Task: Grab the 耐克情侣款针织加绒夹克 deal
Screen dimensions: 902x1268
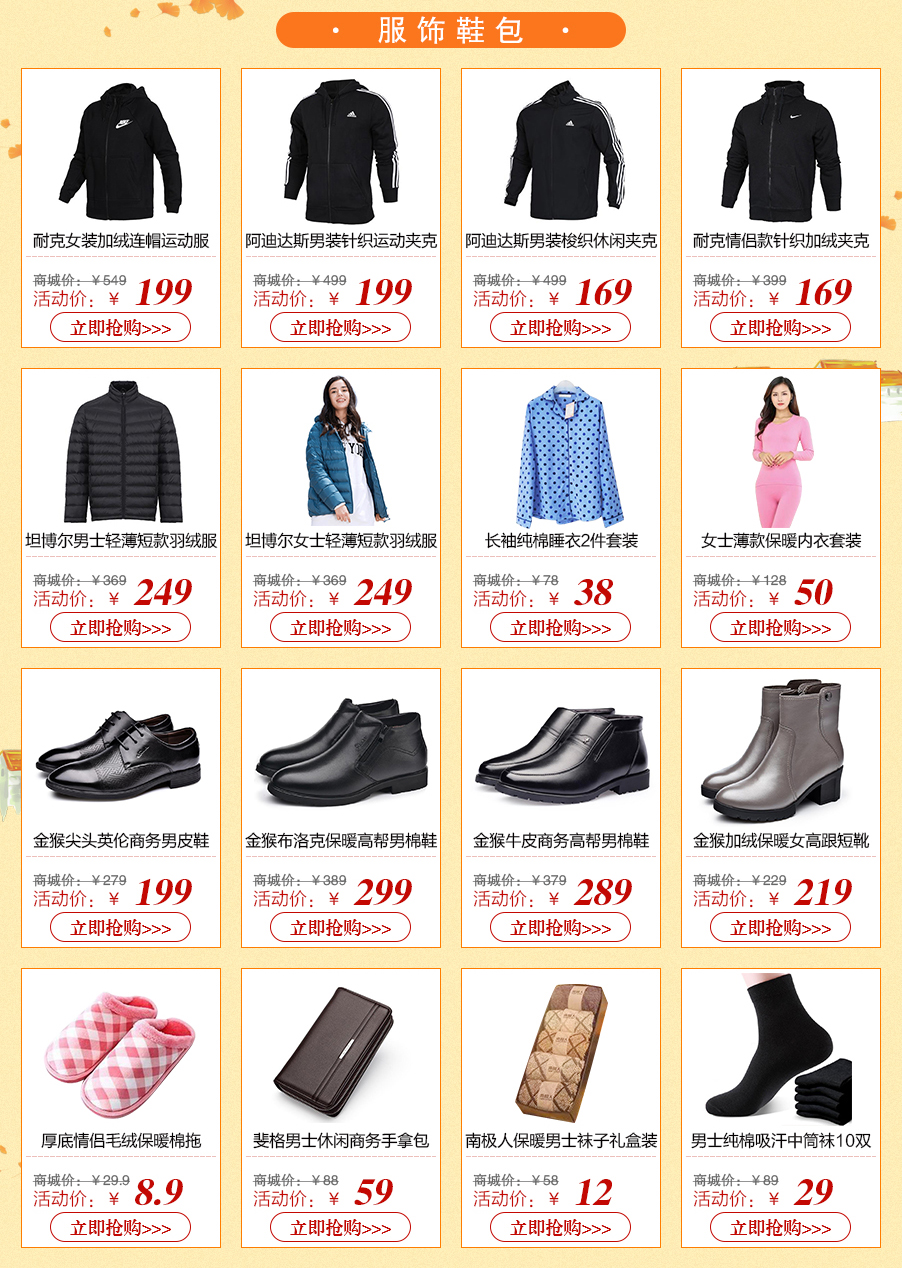Action: 780,328
